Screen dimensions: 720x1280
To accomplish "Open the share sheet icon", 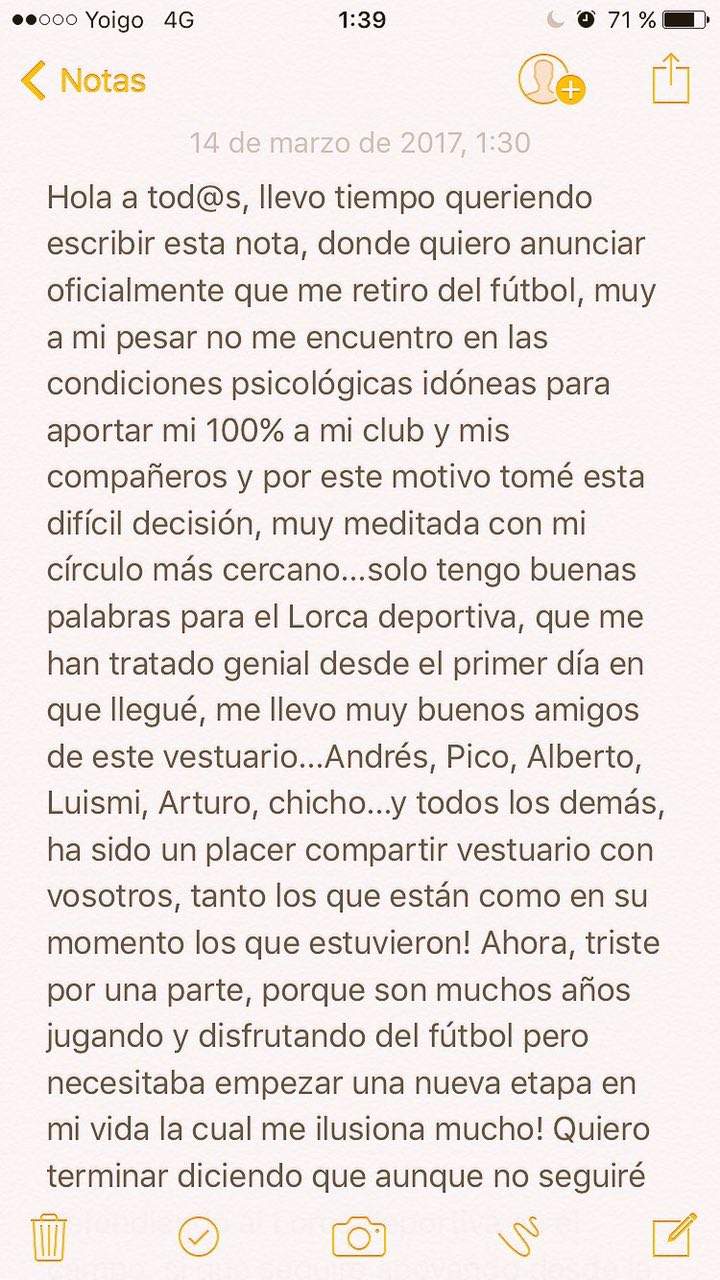I will (x=671, y=79).
